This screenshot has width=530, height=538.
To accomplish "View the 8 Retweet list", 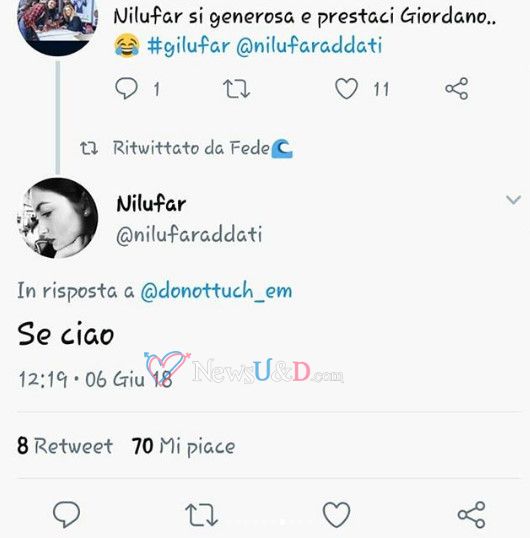I will point(65,446).
